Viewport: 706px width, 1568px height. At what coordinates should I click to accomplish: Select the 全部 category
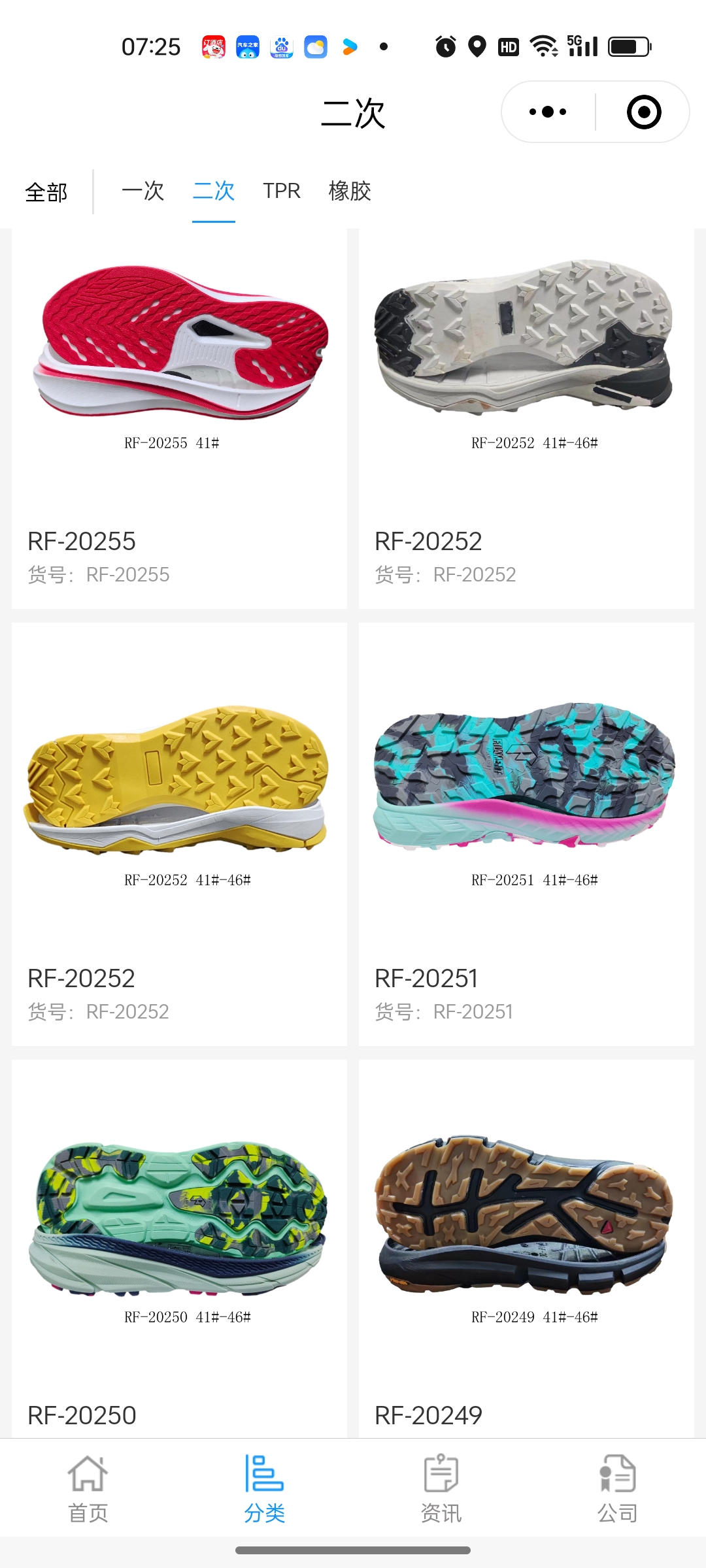(x=46, y=193)
